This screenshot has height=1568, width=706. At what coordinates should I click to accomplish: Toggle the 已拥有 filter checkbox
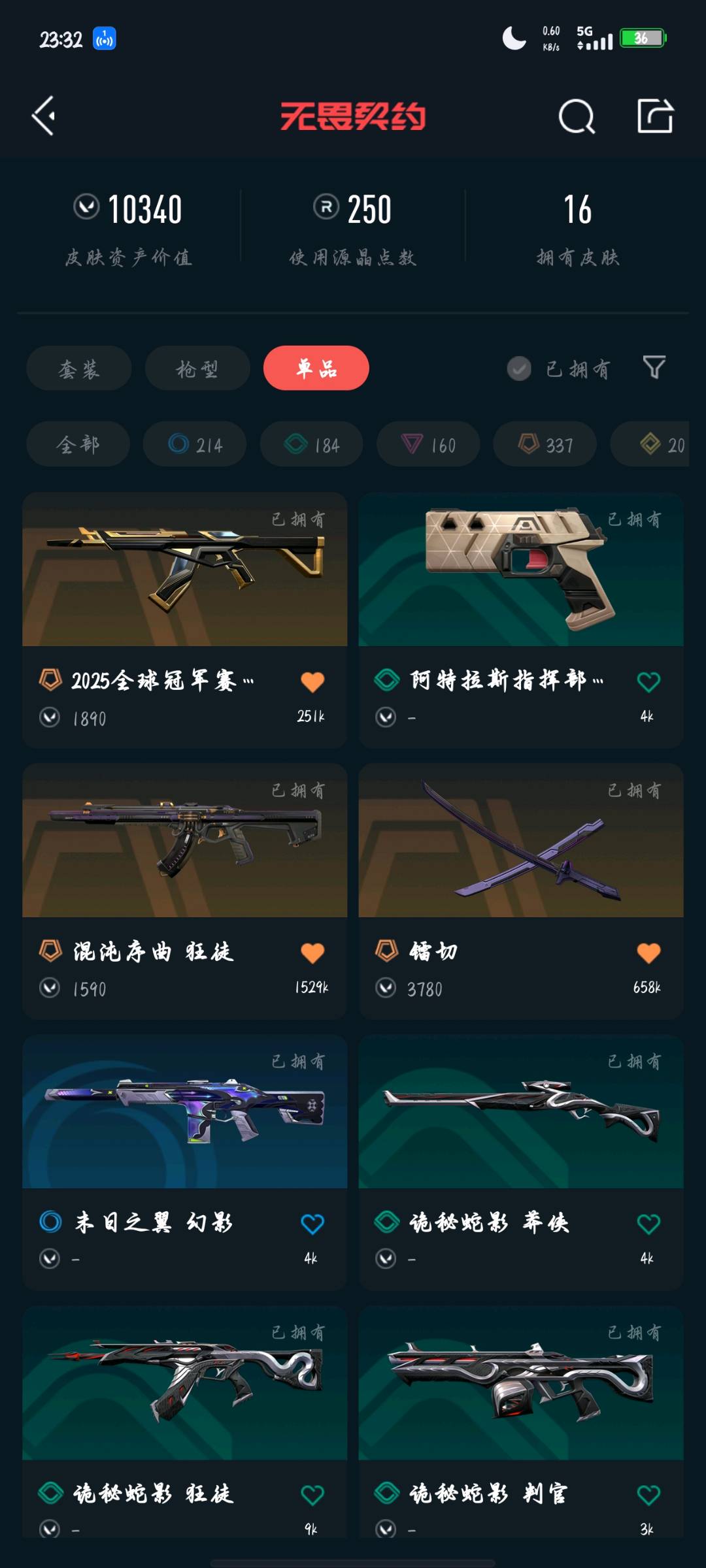coord(519,368)
